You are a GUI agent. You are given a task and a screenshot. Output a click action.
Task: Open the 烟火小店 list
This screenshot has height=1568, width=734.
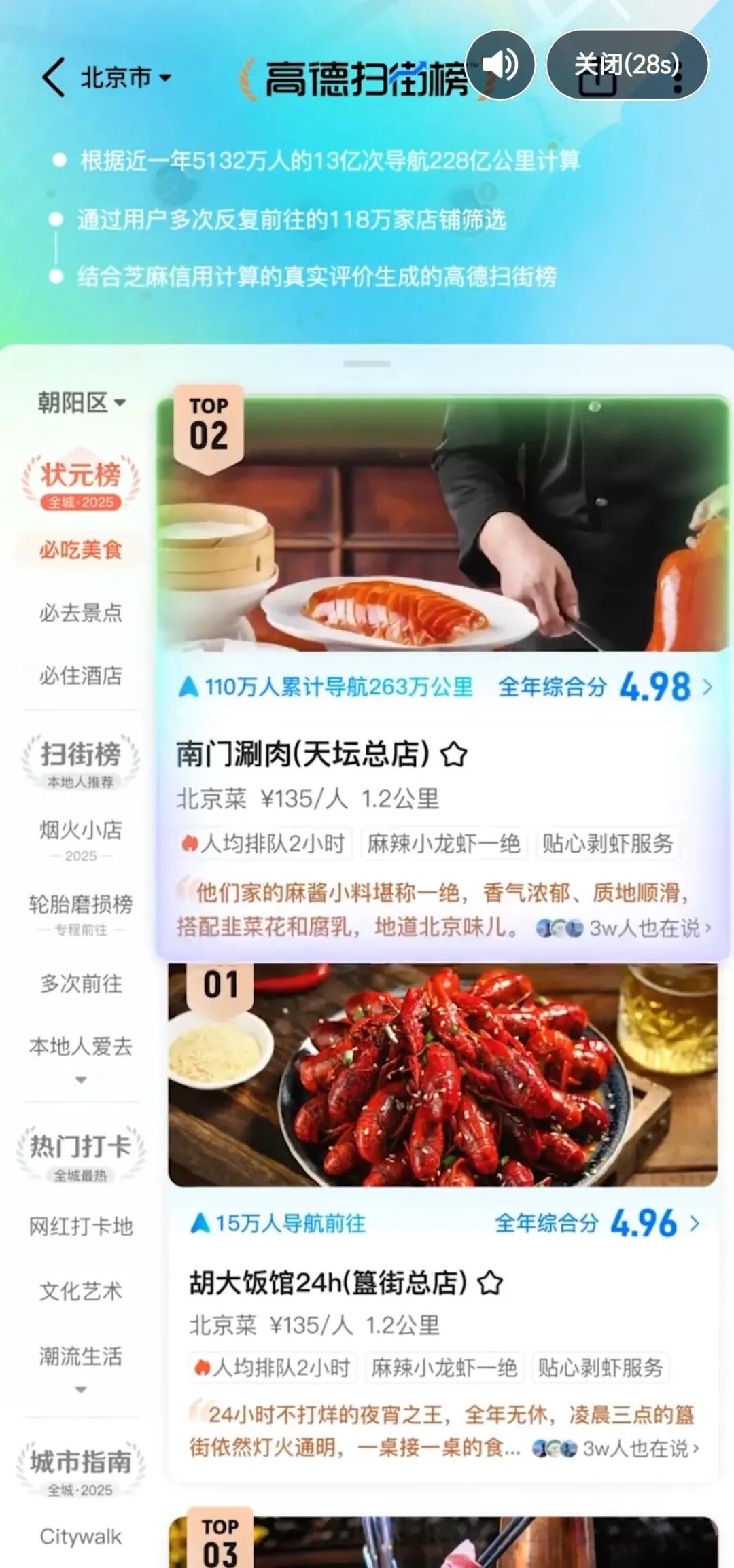click(x=80, y=830)
